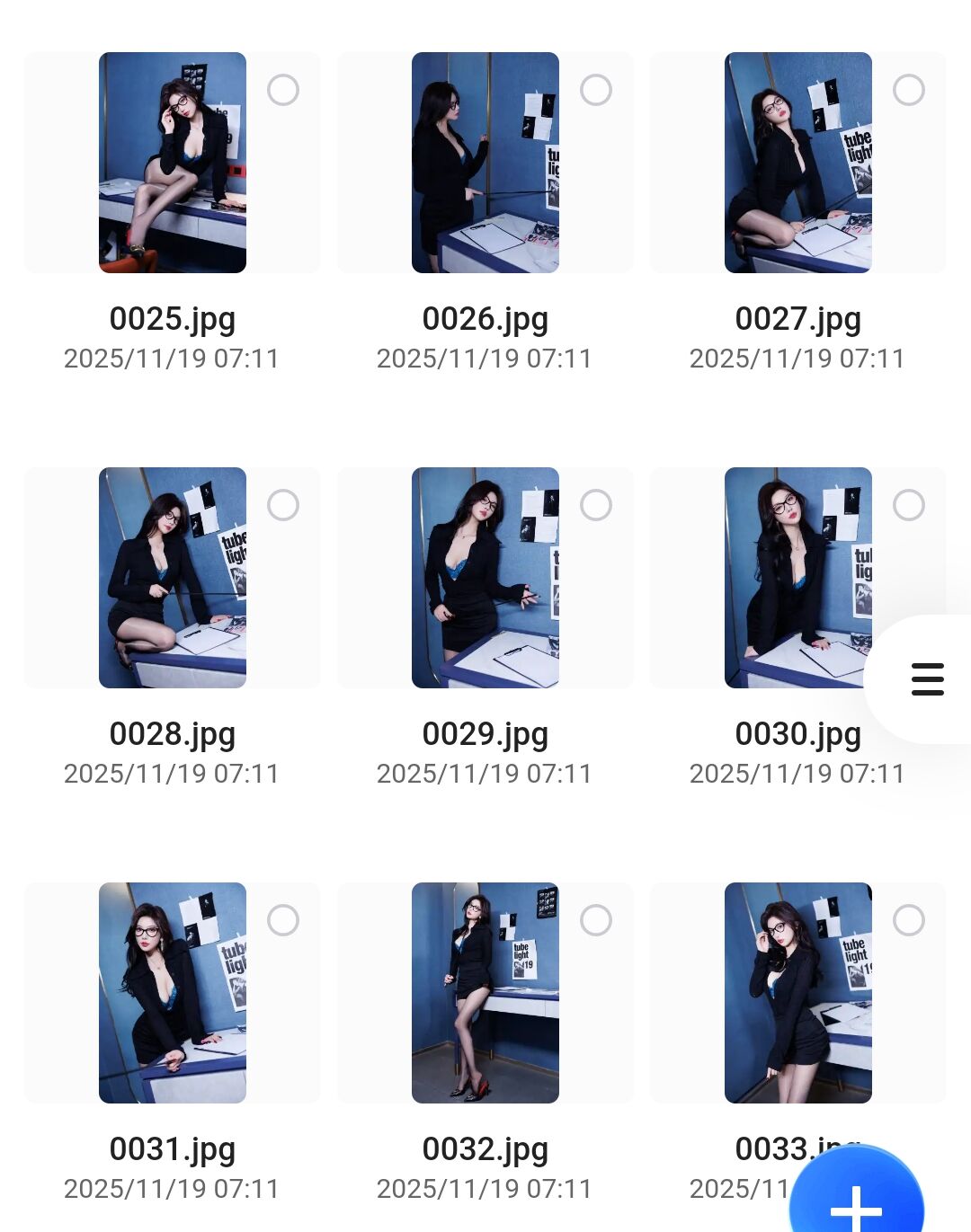Open the 0026.jpg image tile
Image resolution: width=971 pixels, height=1232 pixels.
coord(485,163)
